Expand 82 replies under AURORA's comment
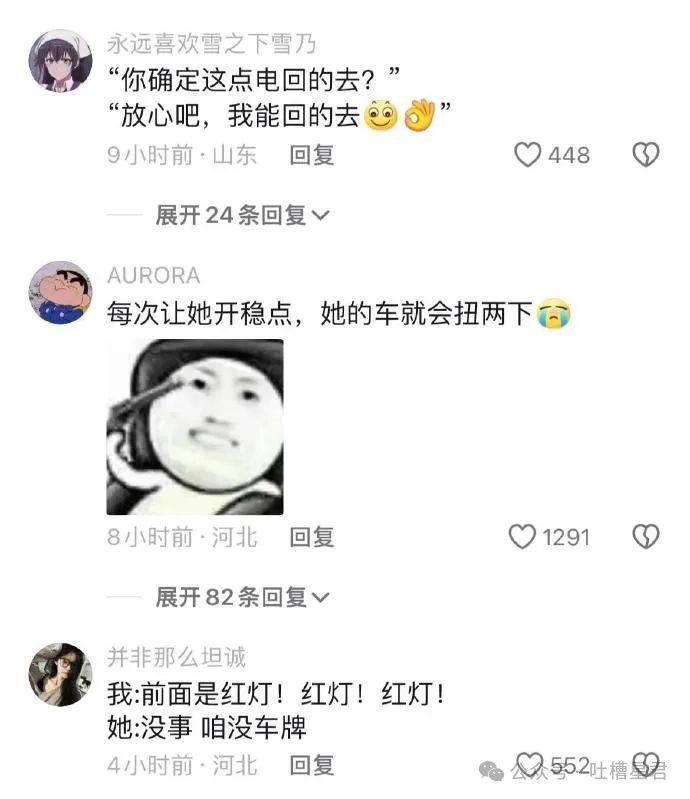Screen dimensions: 690x799 [242, 597]
